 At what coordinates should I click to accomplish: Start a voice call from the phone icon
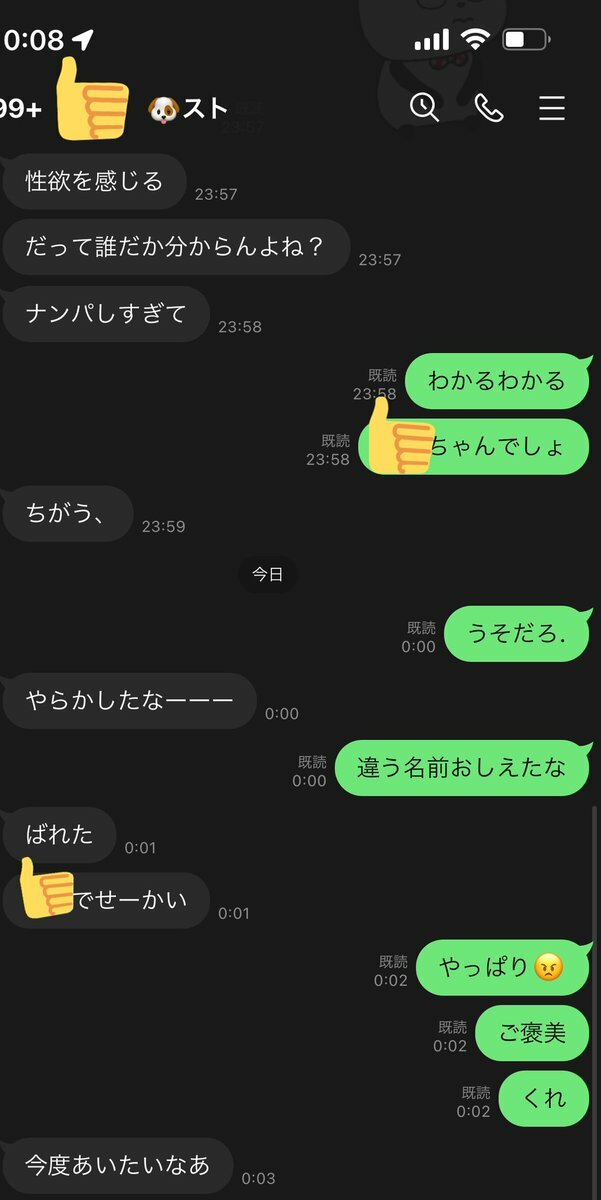(489, 108)
